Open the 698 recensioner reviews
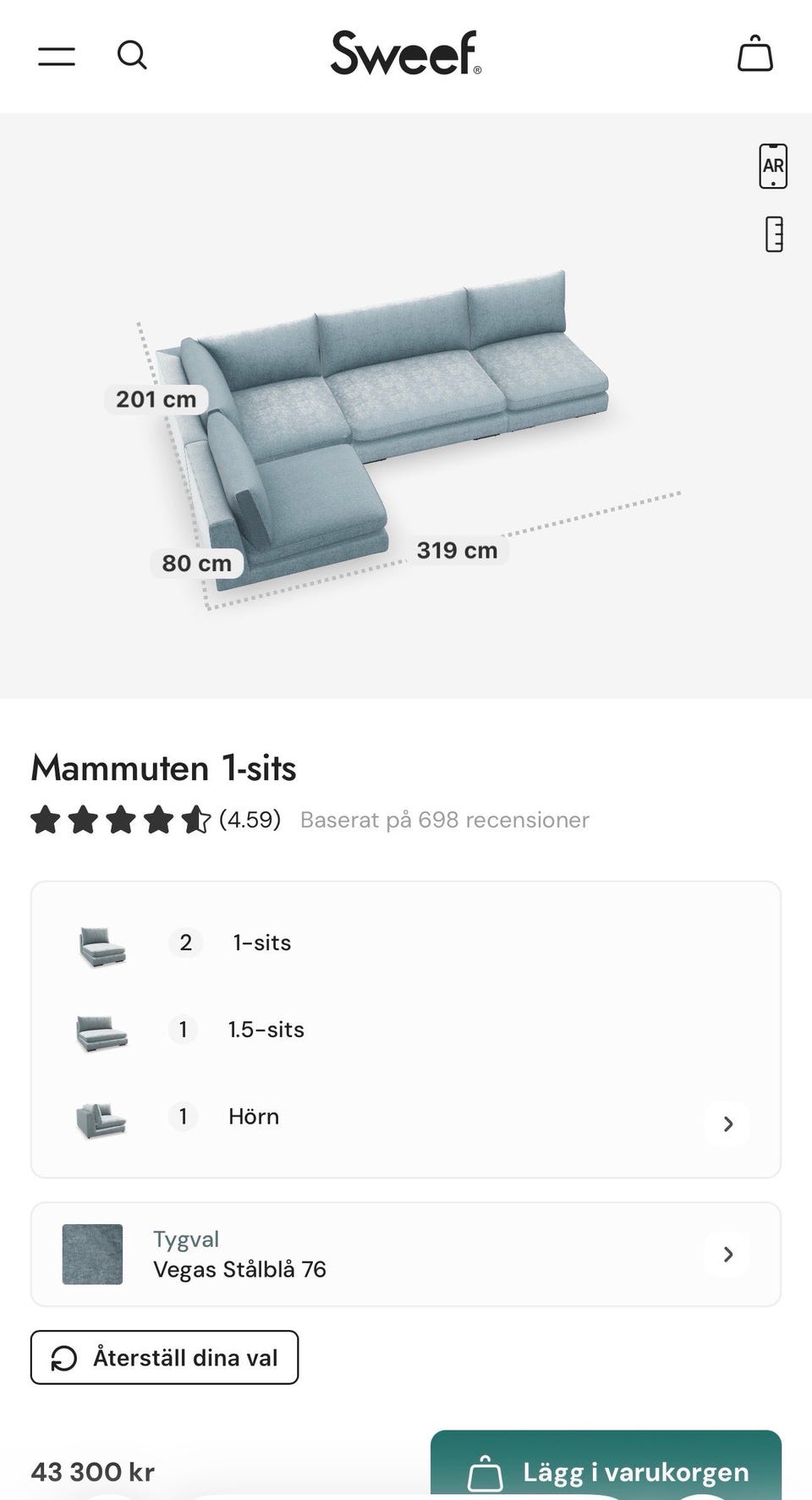 pos(445,820)
